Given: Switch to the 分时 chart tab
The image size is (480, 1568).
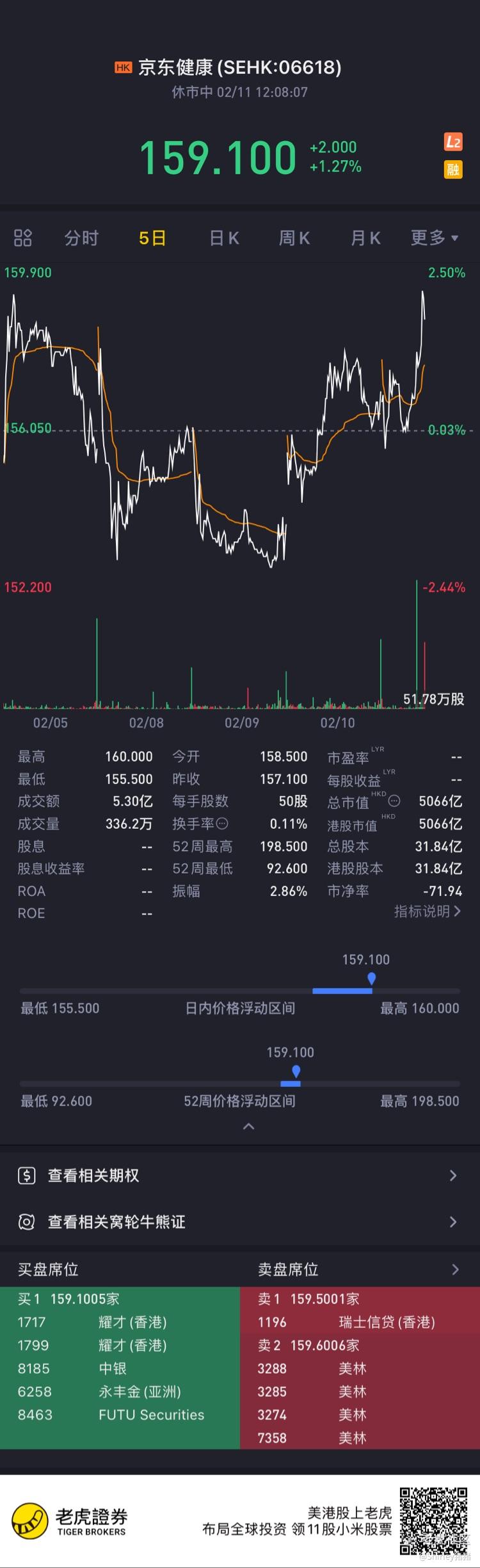Looking at the screenshot, I should (x=81, y=238).
